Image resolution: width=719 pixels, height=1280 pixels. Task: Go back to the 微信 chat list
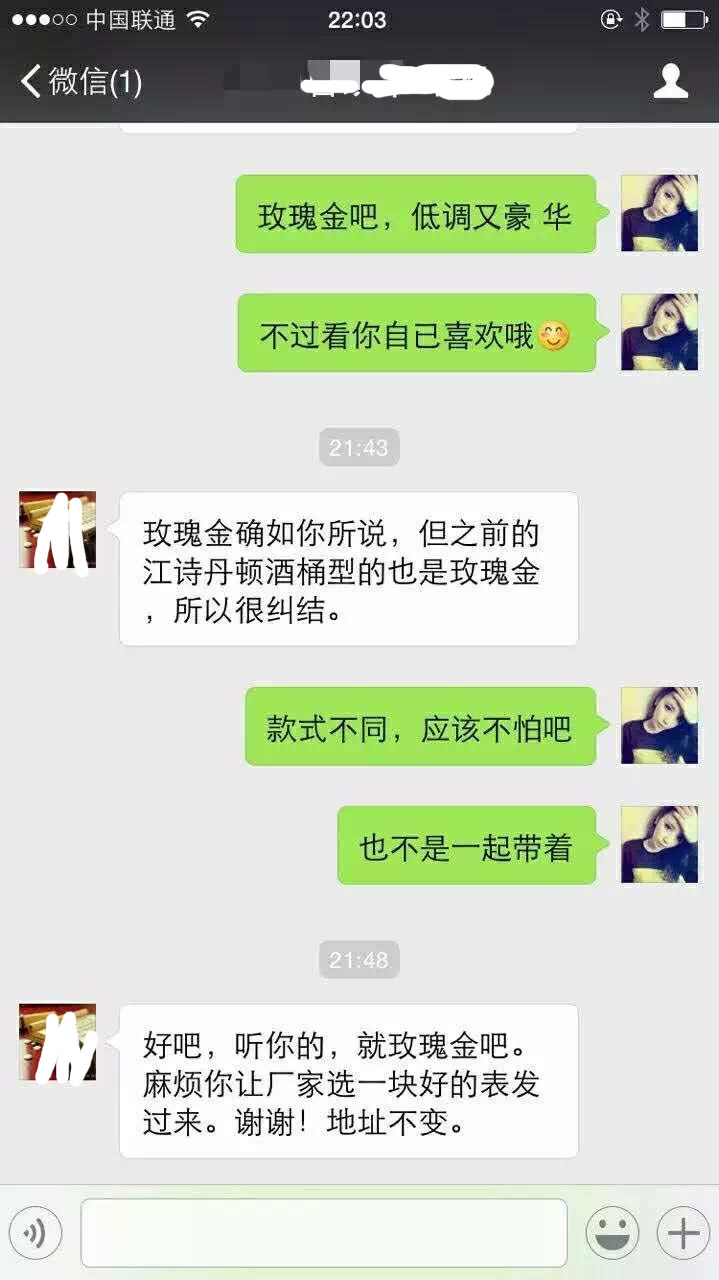(80, 82)
